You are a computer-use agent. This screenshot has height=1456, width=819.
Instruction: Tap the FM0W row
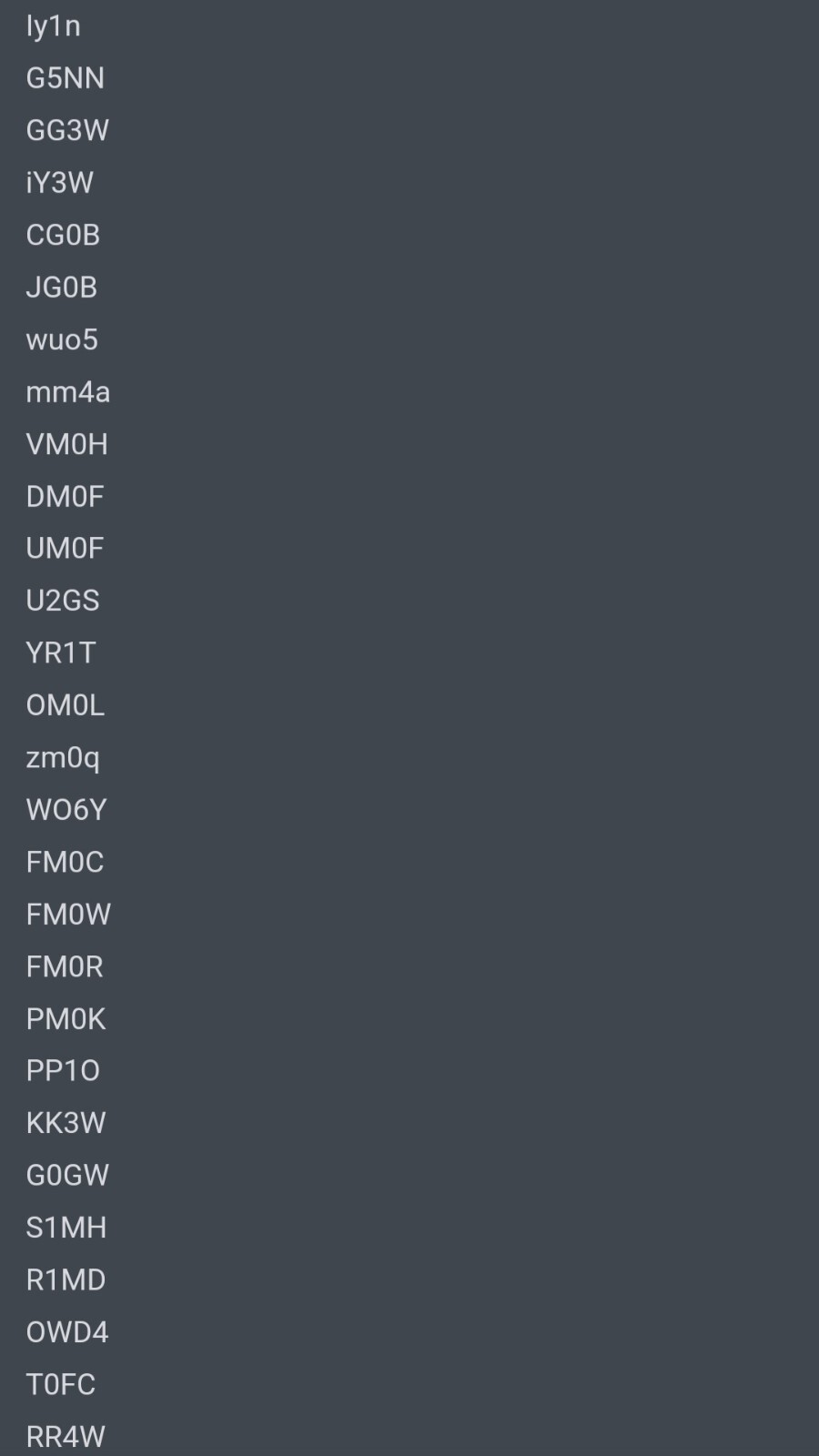click(68, 915)
